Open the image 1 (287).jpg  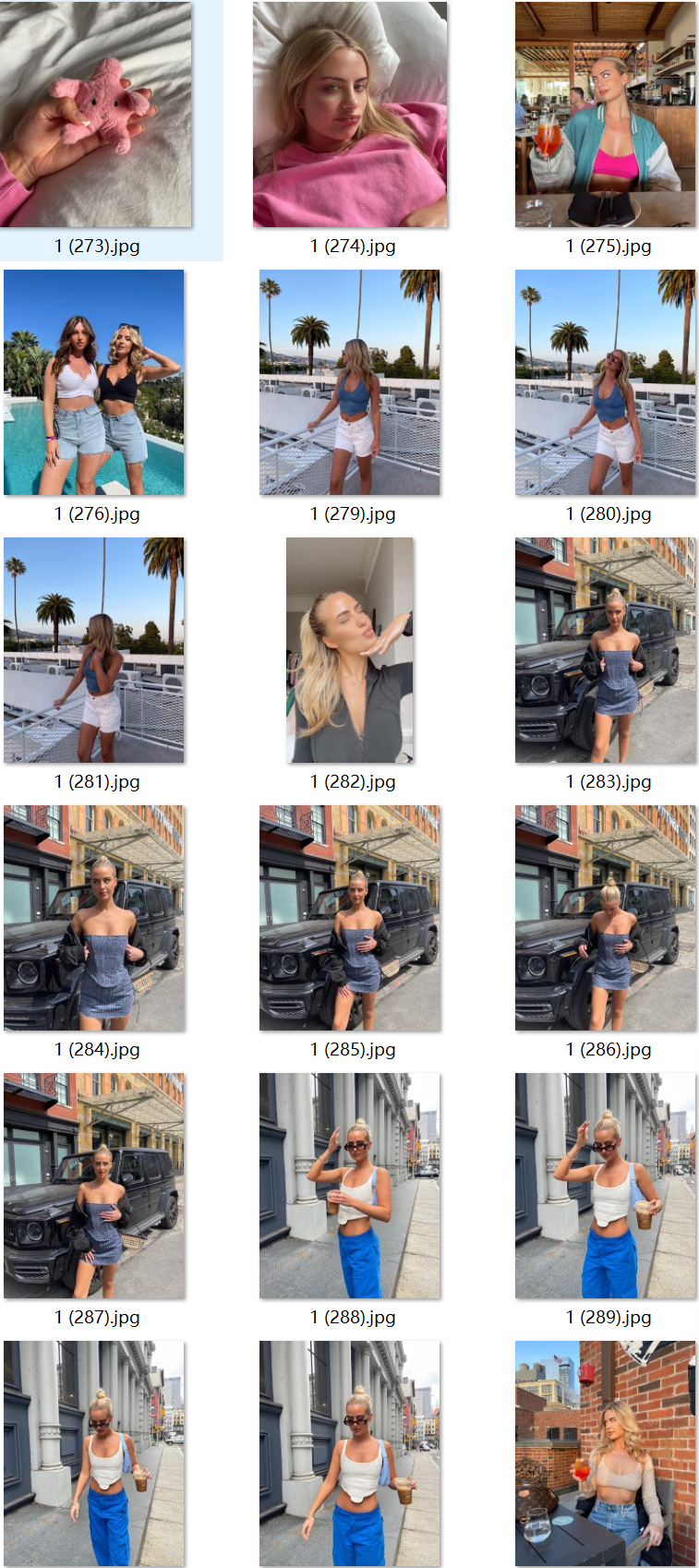(x=94, y=1186)
